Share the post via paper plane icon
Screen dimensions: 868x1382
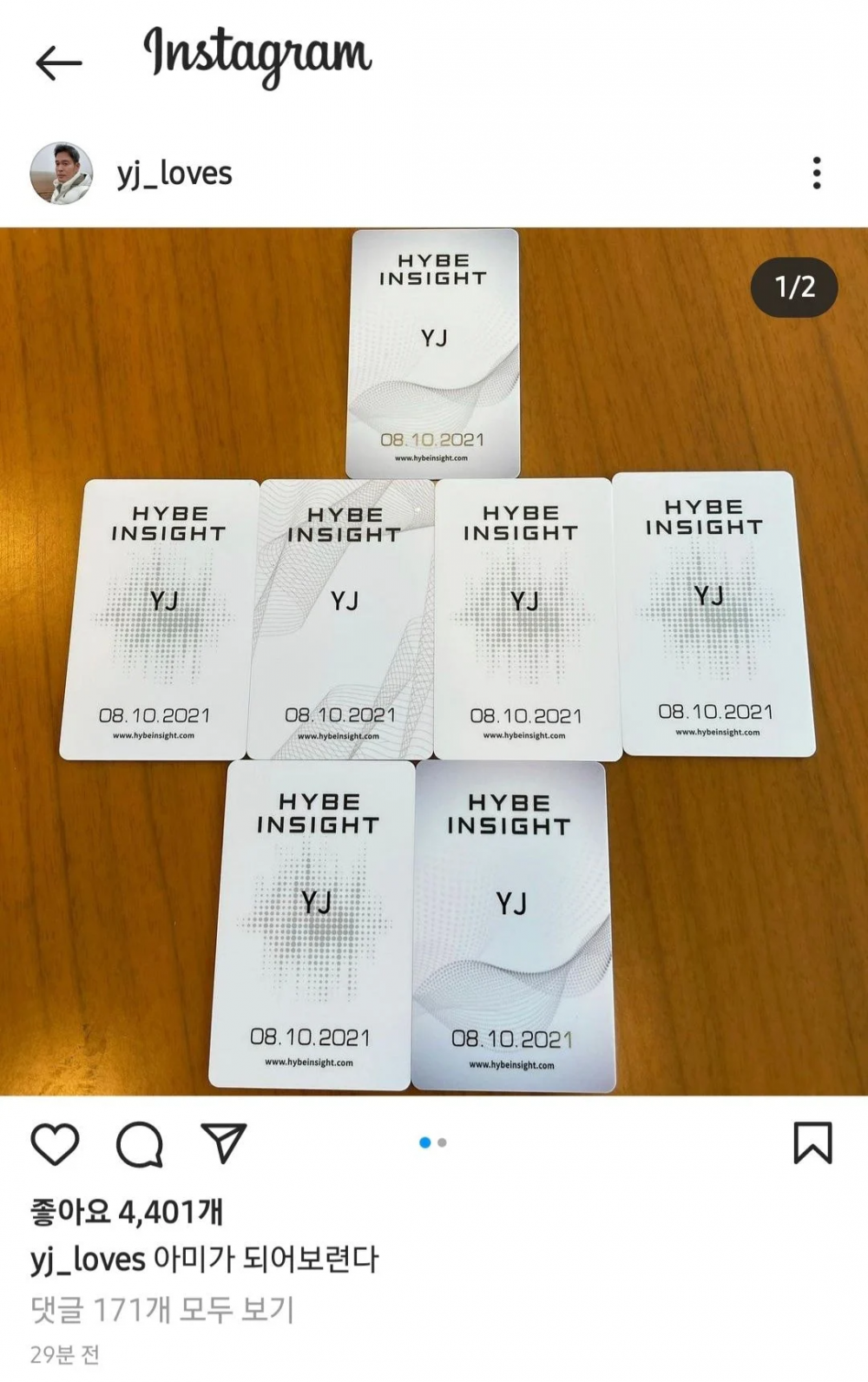(x=223, y=1142)
